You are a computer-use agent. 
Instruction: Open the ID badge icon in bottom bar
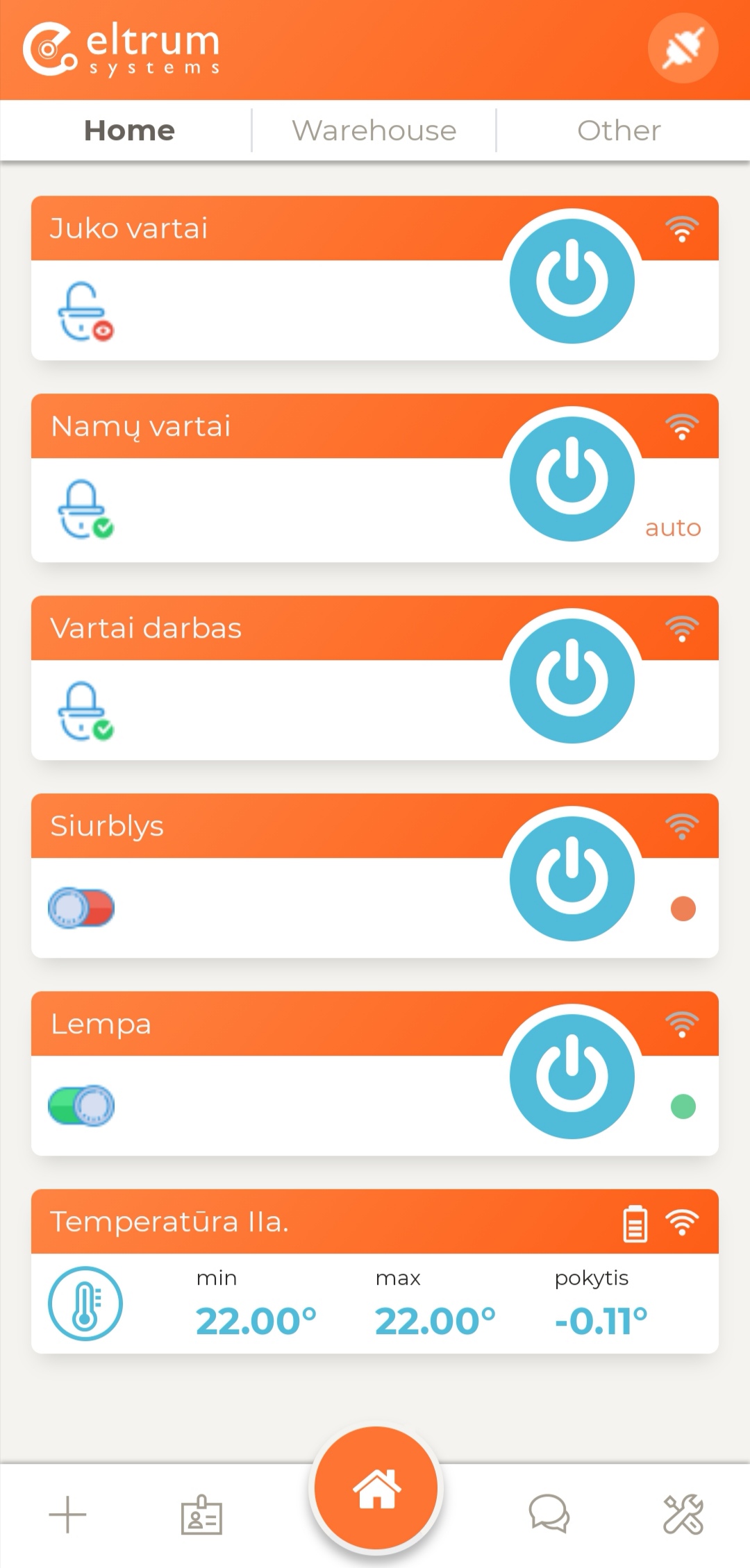tap(201, 1515)
